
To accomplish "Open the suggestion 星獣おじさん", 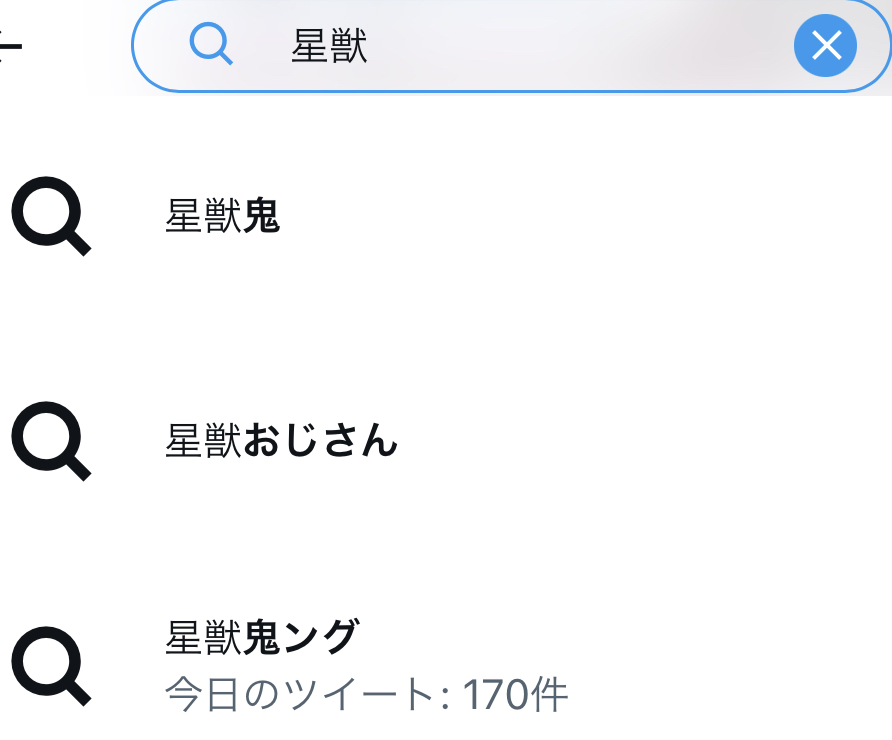I will coord(446,441).
